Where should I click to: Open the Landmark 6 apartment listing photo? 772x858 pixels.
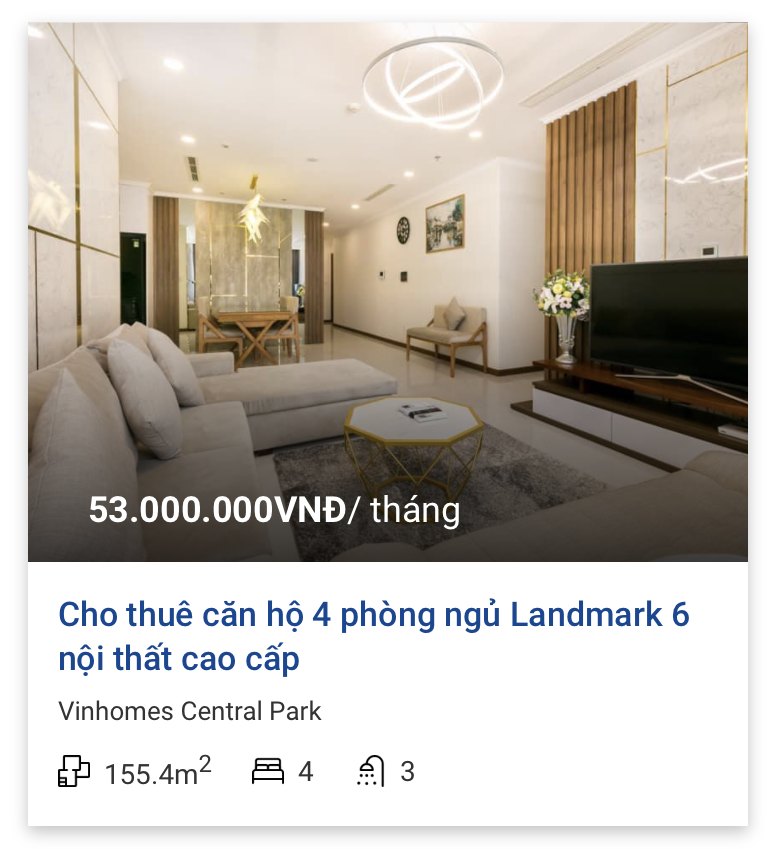[387, 290]
